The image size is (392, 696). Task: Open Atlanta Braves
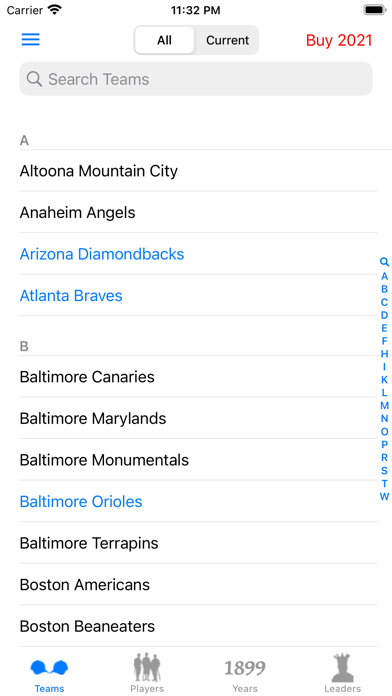coord(196,296)
